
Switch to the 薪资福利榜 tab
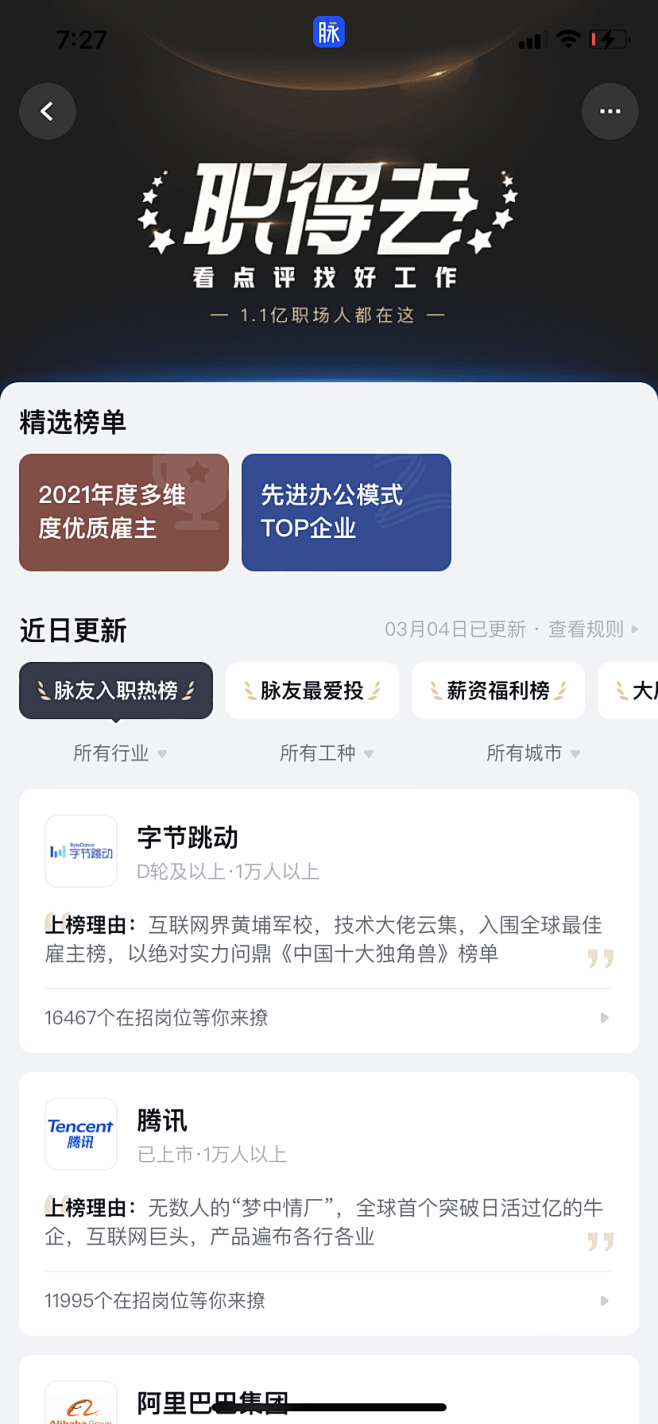point(498,690)
